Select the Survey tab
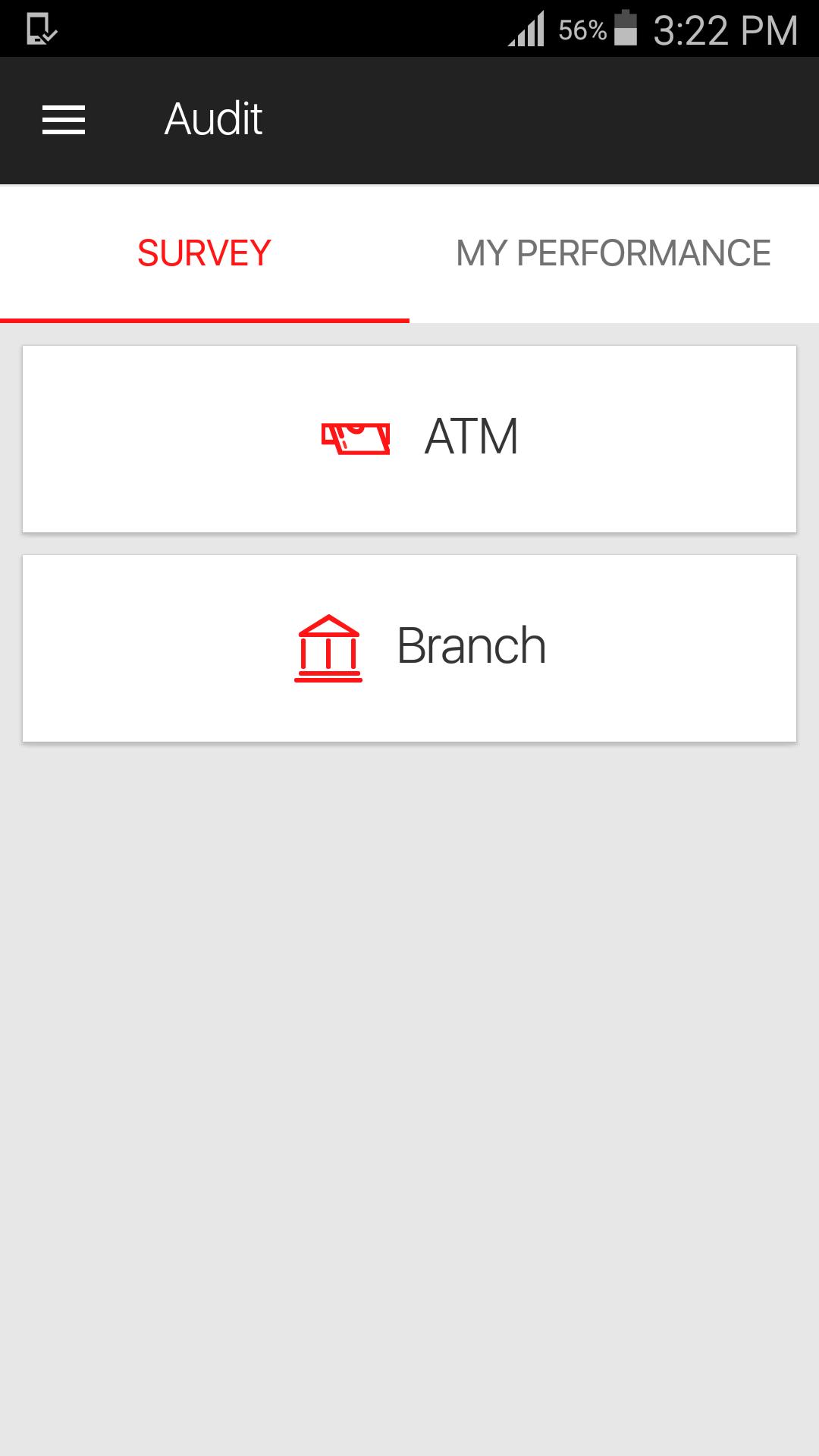 pos(204,253)
